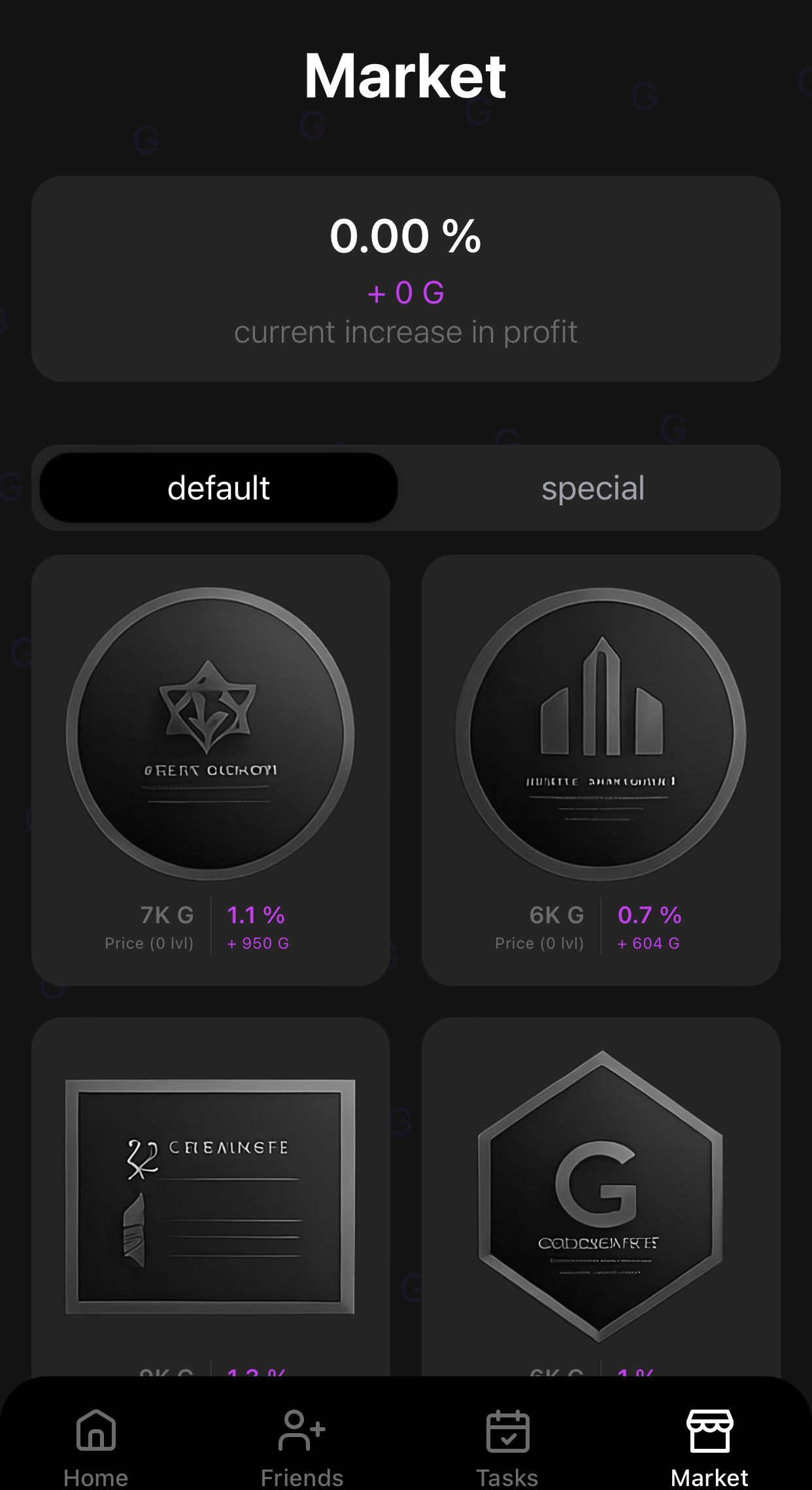Go to the Home tab

(x=96, y=1445)
